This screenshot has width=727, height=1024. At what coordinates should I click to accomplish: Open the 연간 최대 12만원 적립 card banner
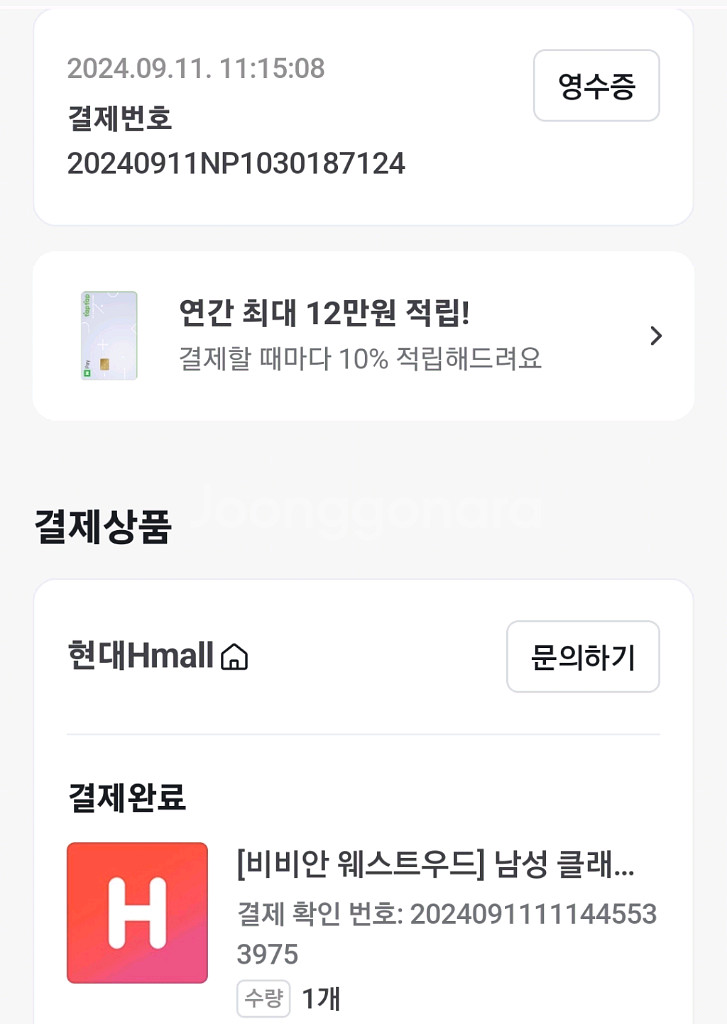(x=363, y=336)
